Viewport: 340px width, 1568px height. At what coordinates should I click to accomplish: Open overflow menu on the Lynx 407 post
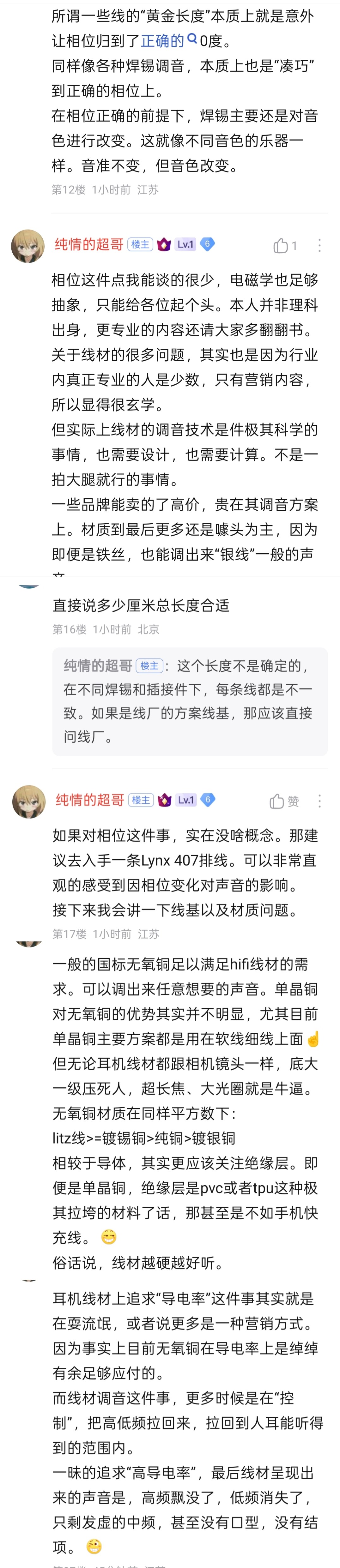pyautogui.click(x=320, y=801)
